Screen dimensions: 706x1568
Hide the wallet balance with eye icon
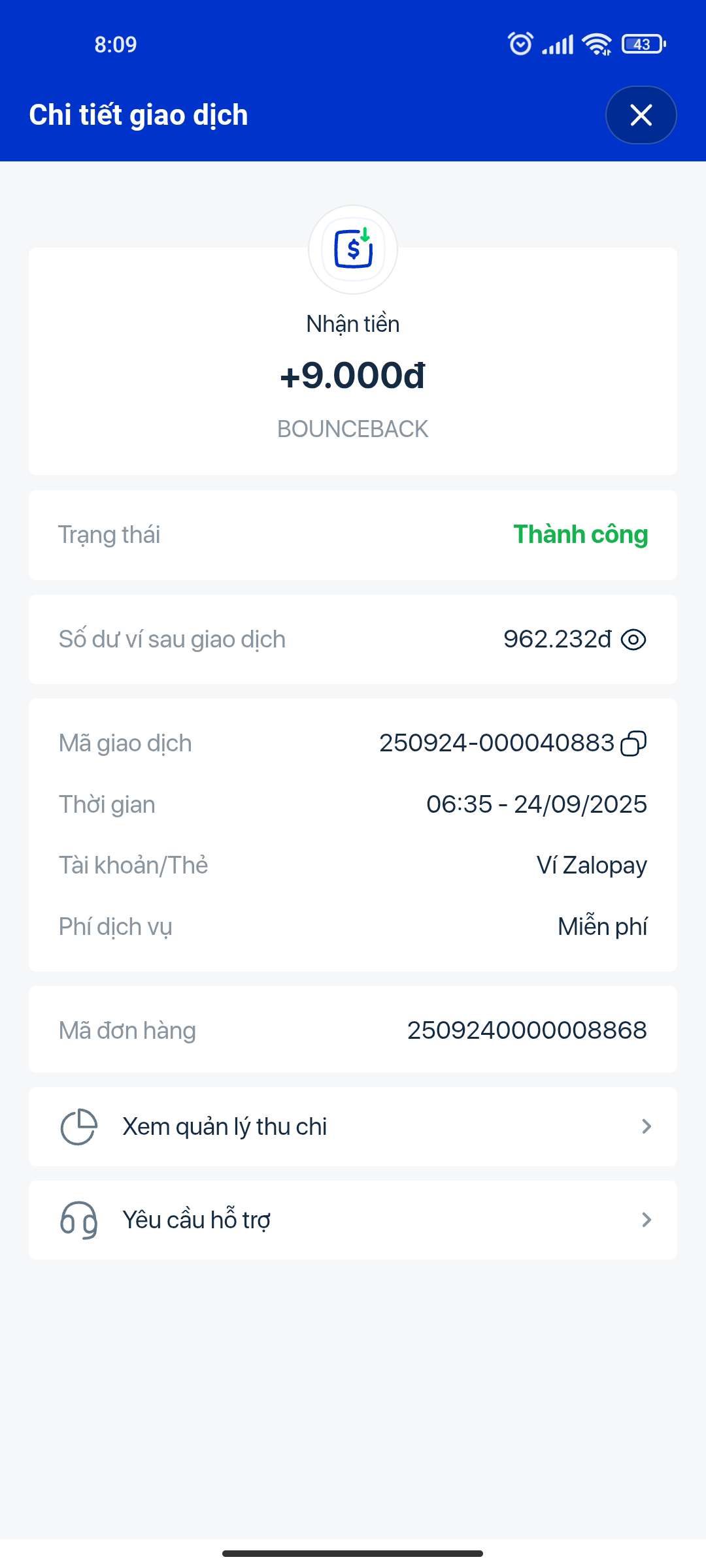(633, 640)
